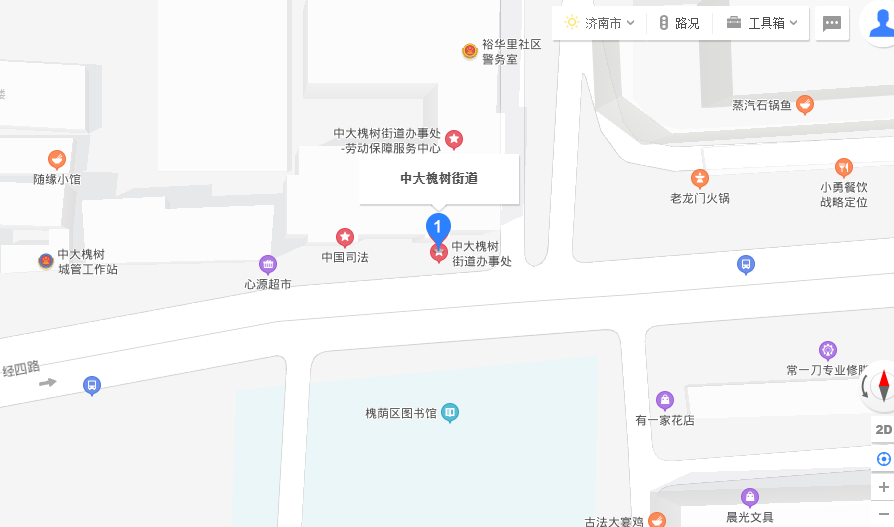894x527 pixels.
Task: Tap the compass to reset orientation
Action: point(884,385)
